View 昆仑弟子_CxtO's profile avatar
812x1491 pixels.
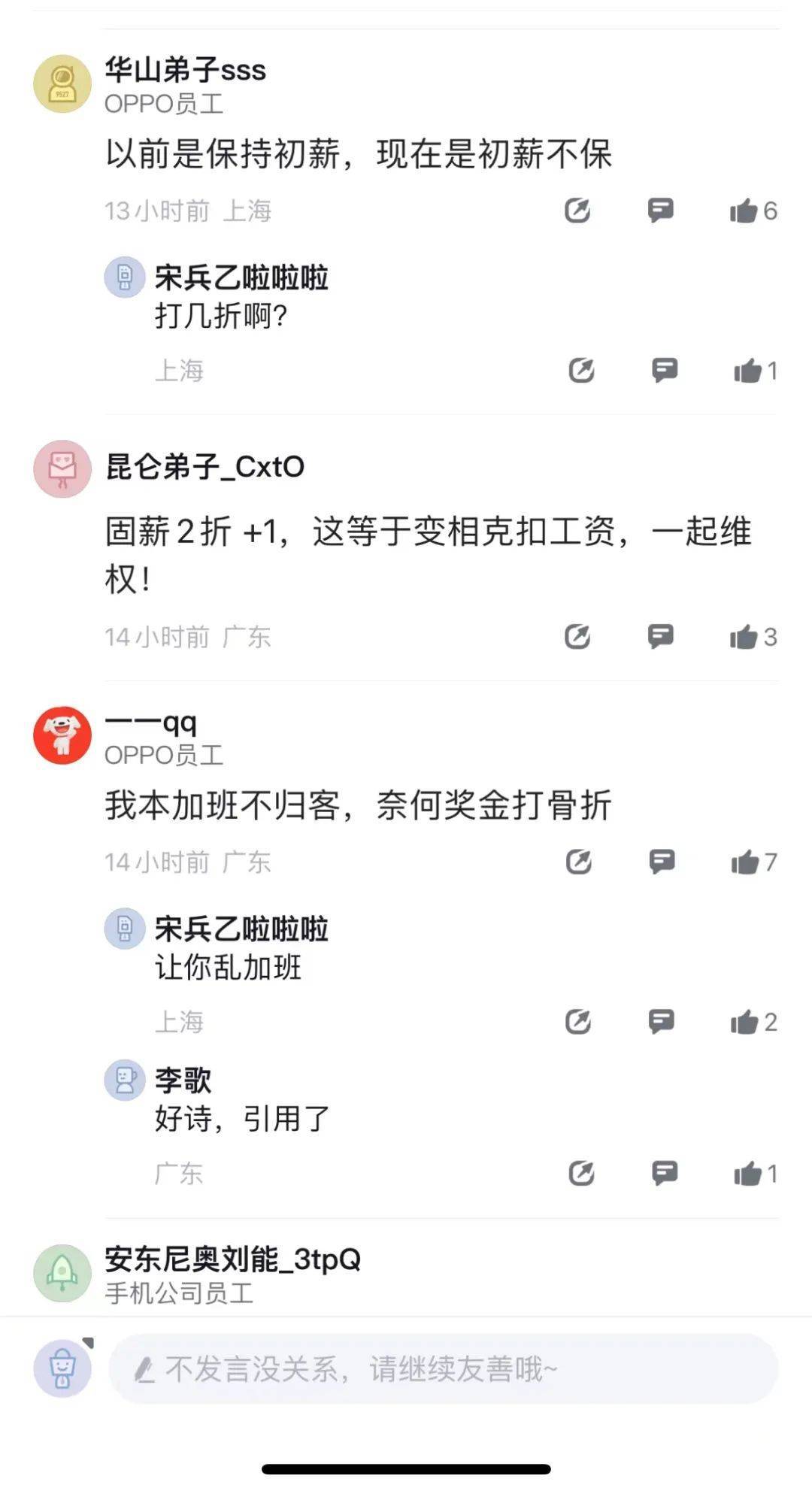[62, 468]
